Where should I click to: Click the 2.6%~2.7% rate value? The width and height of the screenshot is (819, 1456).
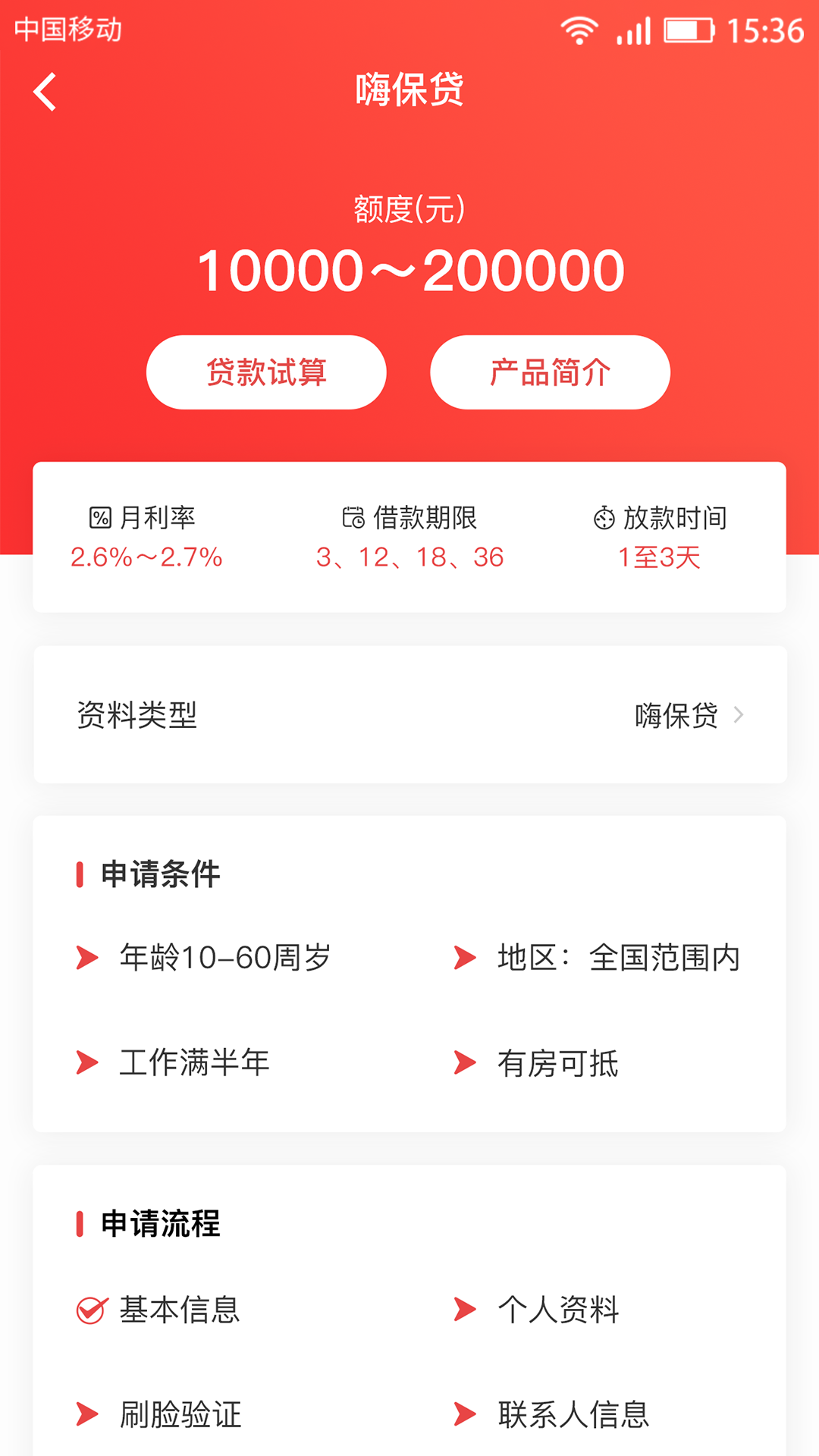point(146,557)
